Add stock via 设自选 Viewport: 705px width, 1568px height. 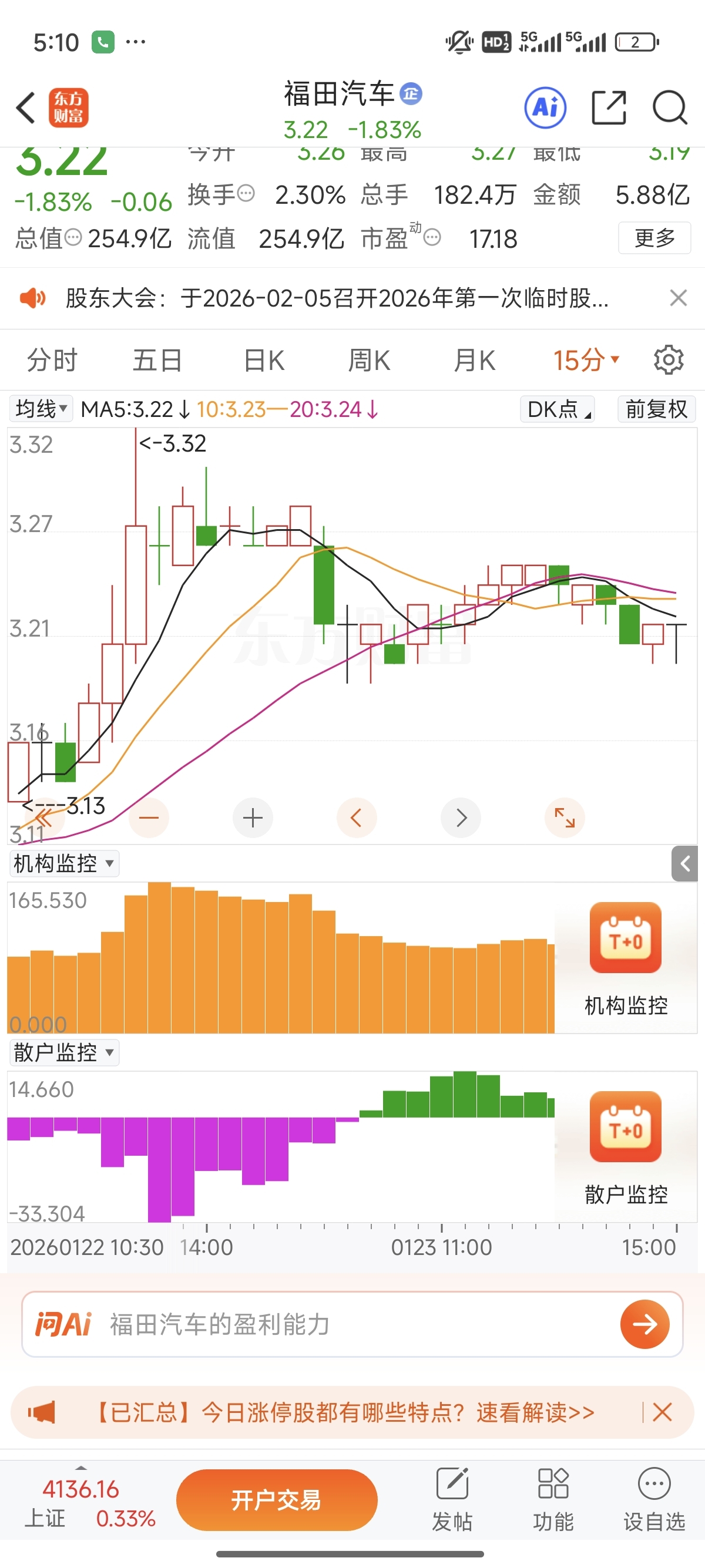(654, 1500)
